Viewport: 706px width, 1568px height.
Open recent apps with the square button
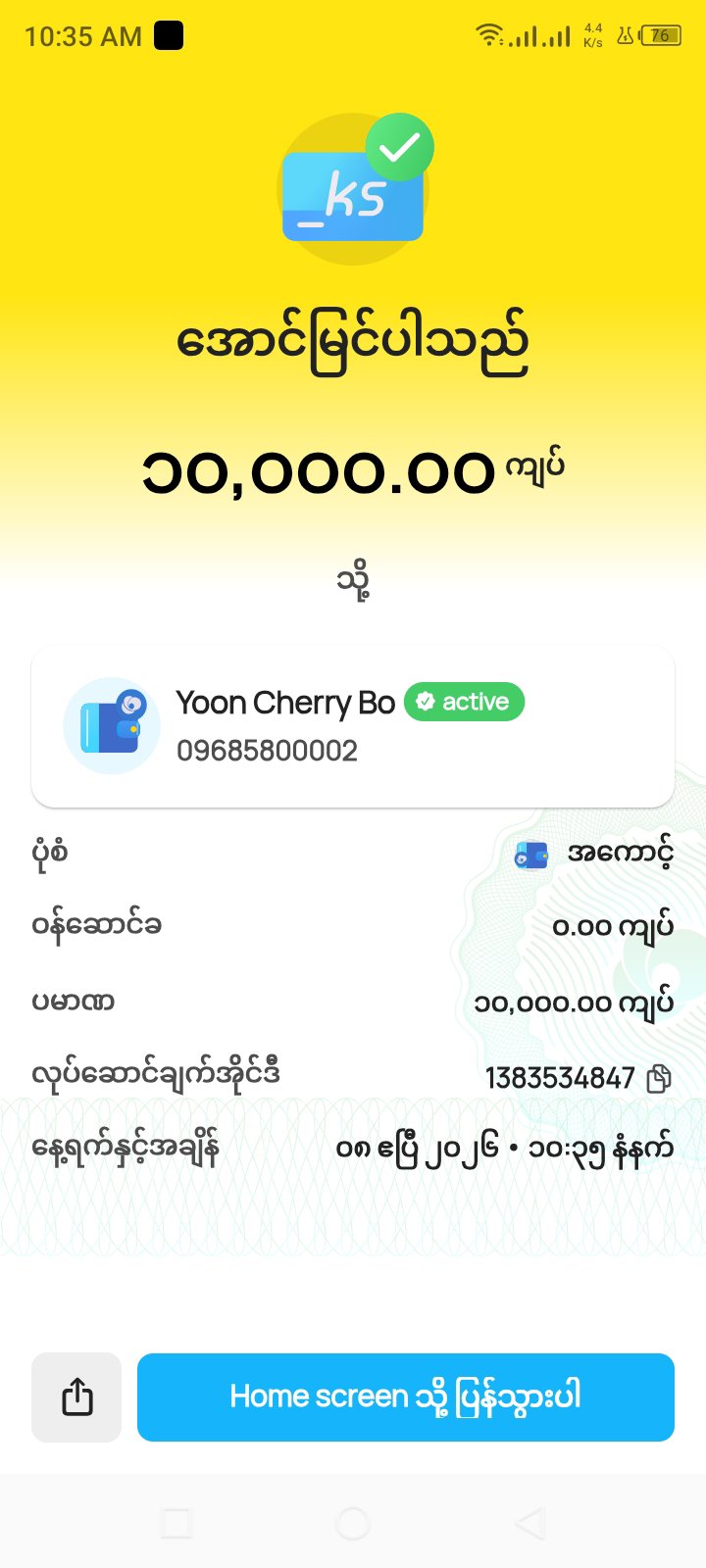176,1523
